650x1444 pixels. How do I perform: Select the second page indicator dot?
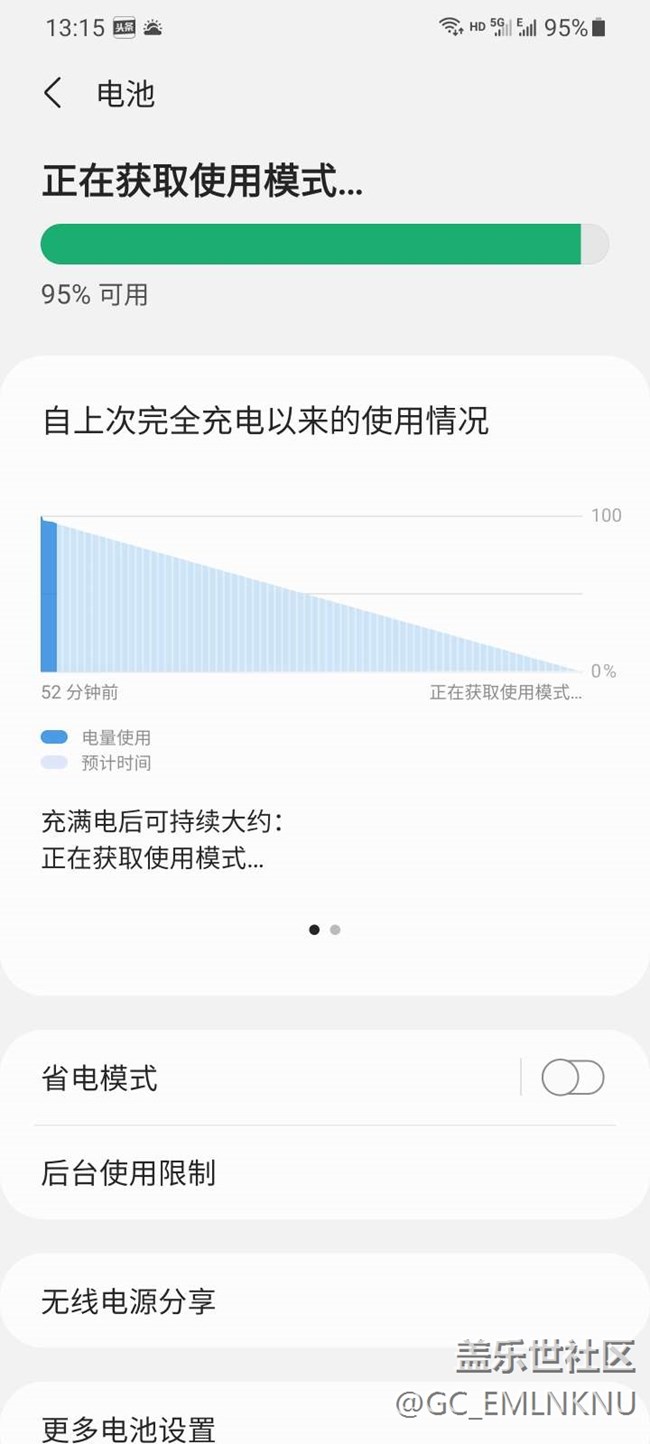[x=335, y=930]
